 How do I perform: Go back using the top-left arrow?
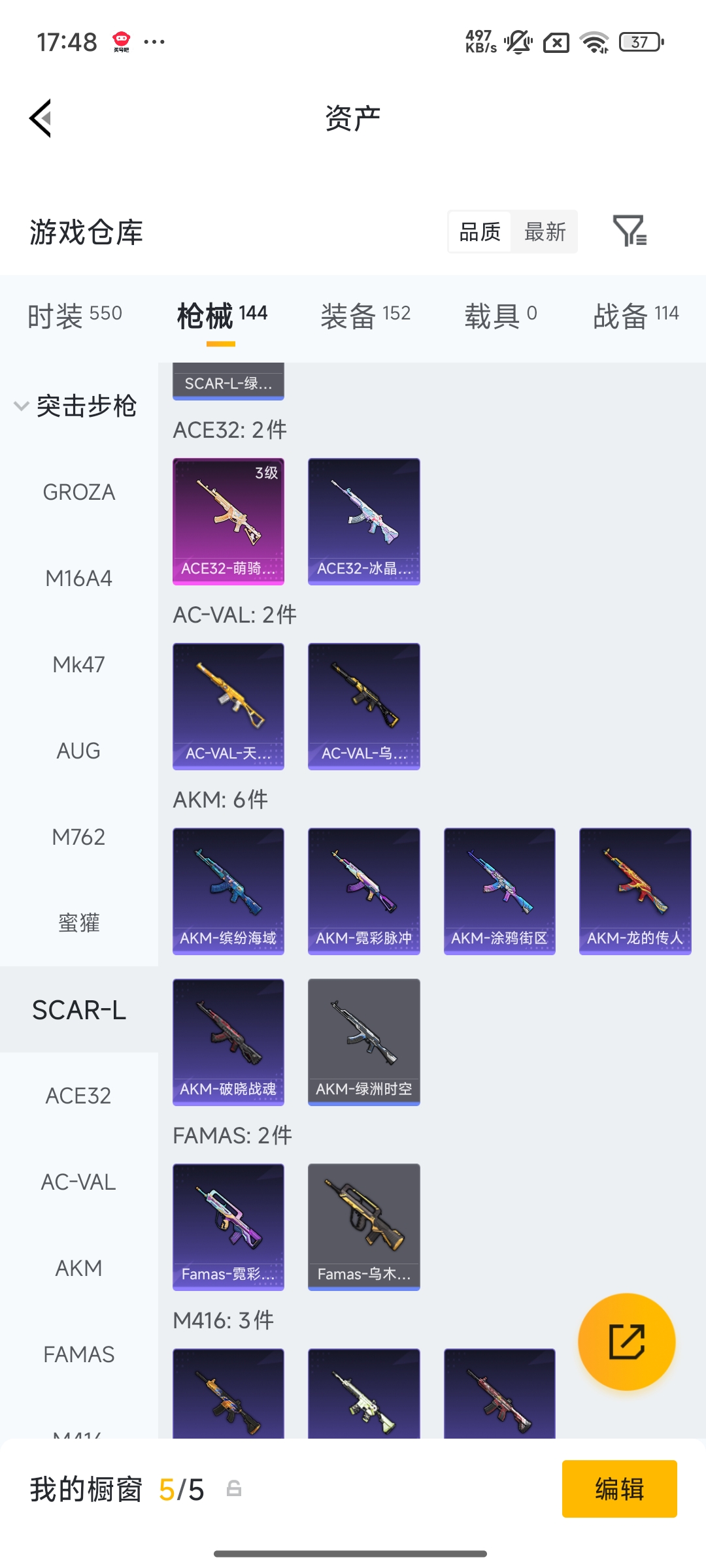click(x=41, y=118)
